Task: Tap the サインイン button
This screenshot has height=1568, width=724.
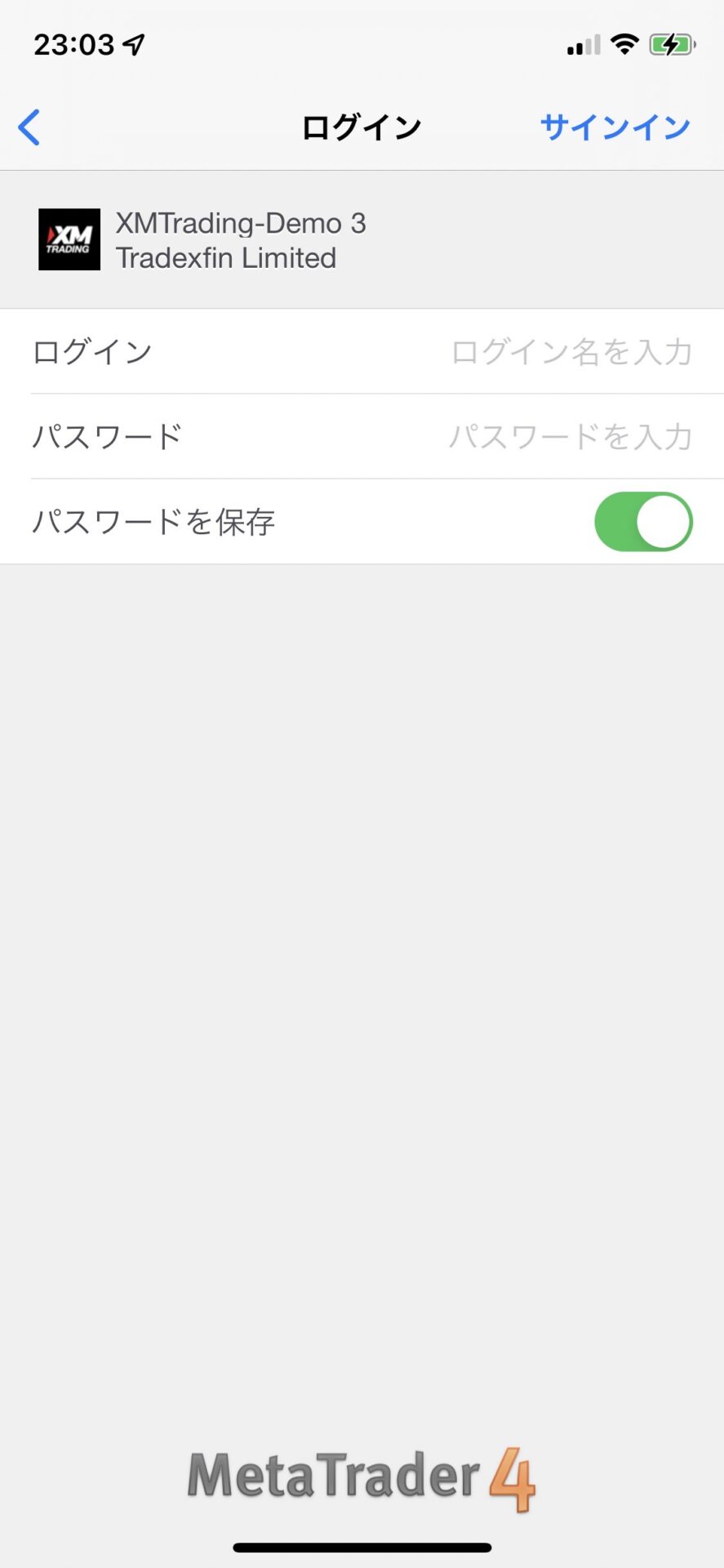Action: click(x=615, y=127)
